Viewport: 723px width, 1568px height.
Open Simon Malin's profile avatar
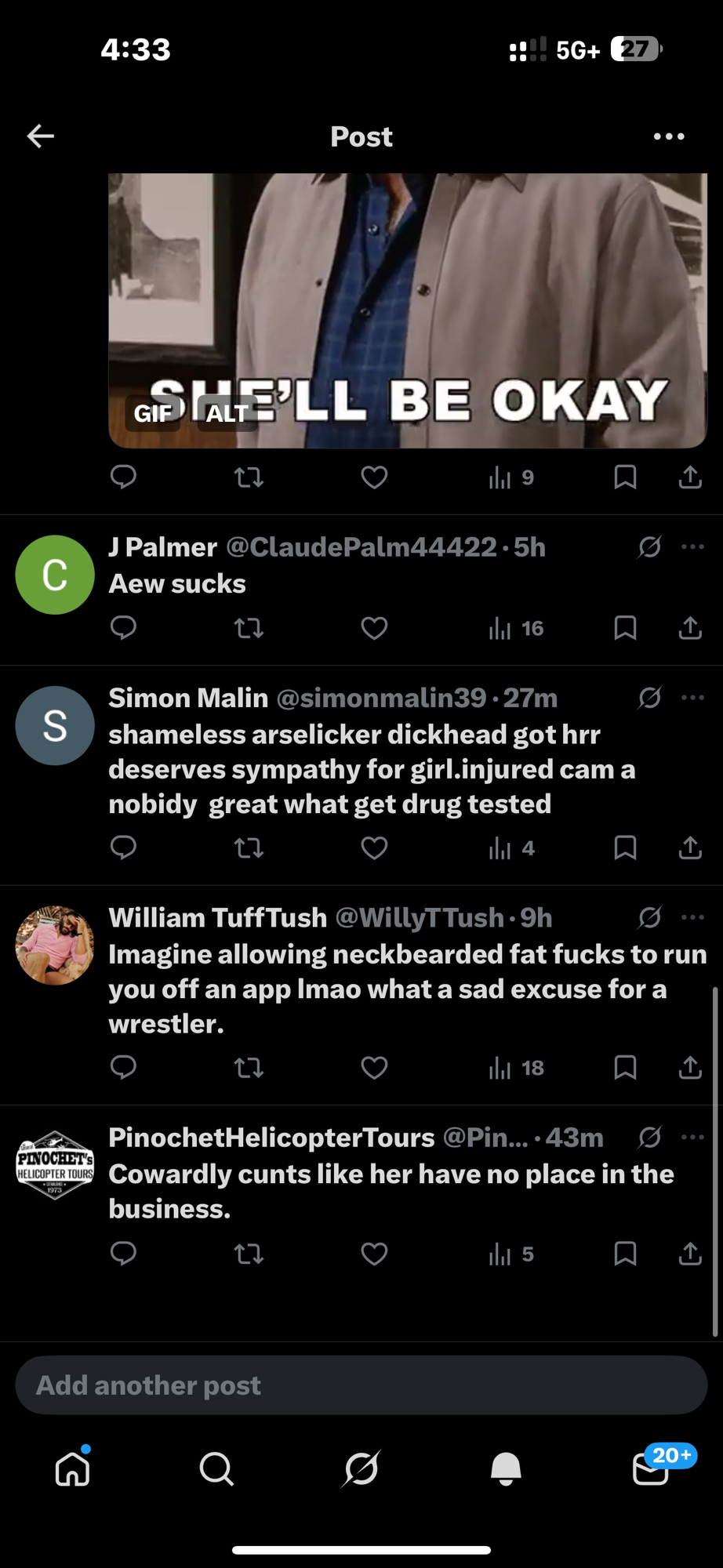pos(55,725)
